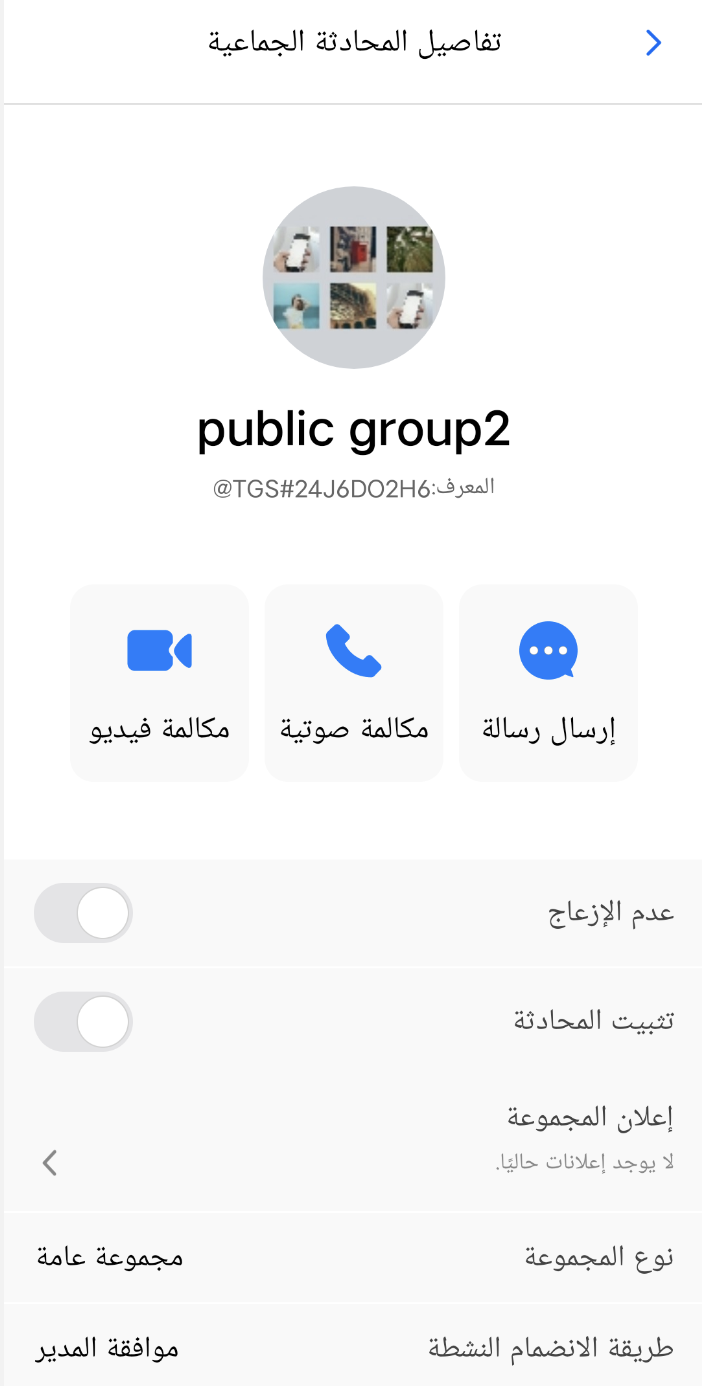
Task: Go back using the top arrow
Action: tap(654, 43)
